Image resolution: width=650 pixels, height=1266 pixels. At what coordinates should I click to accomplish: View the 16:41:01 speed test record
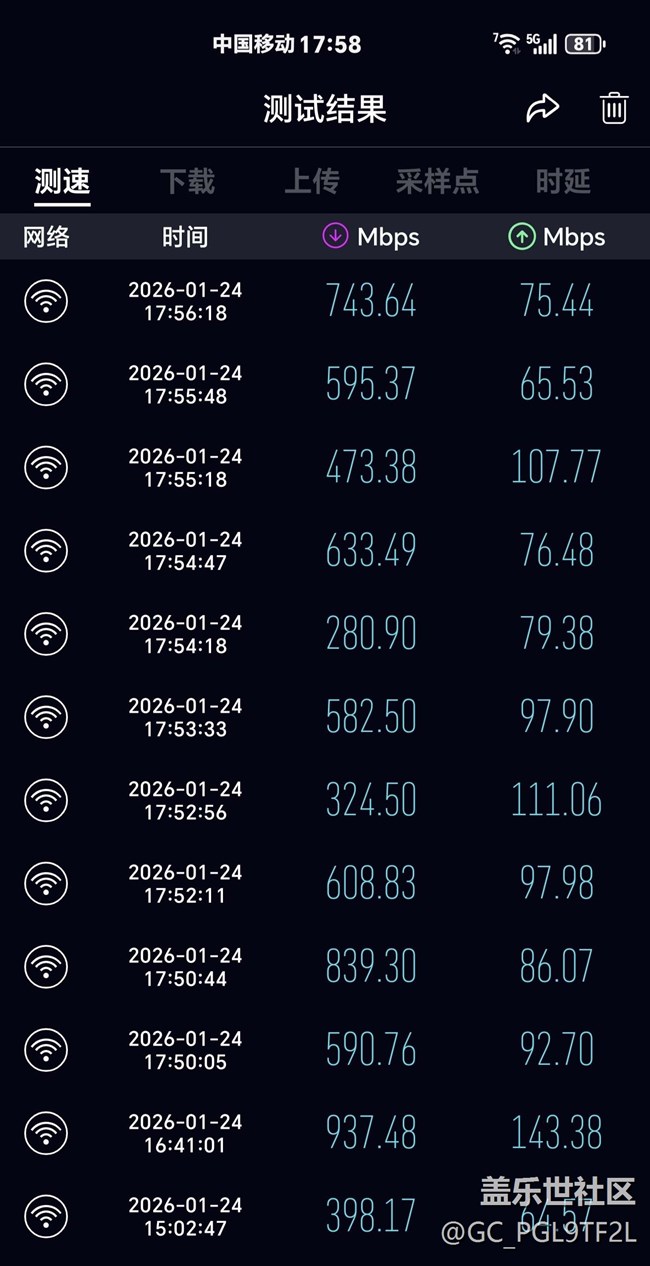coord(325,1133)
